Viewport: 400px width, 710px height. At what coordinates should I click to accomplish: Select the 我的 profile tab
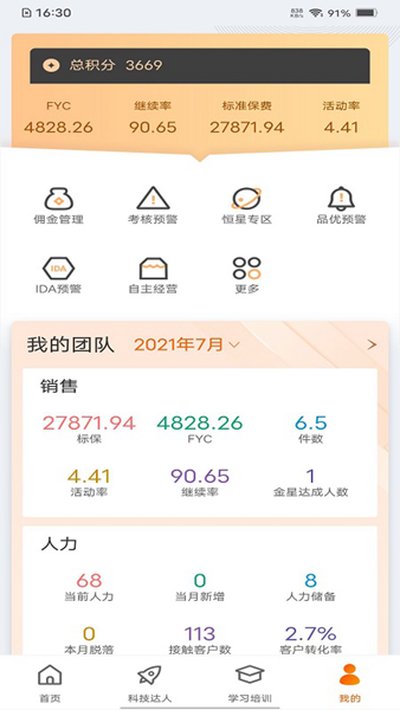pyautogui.click(x=350, y=683)
